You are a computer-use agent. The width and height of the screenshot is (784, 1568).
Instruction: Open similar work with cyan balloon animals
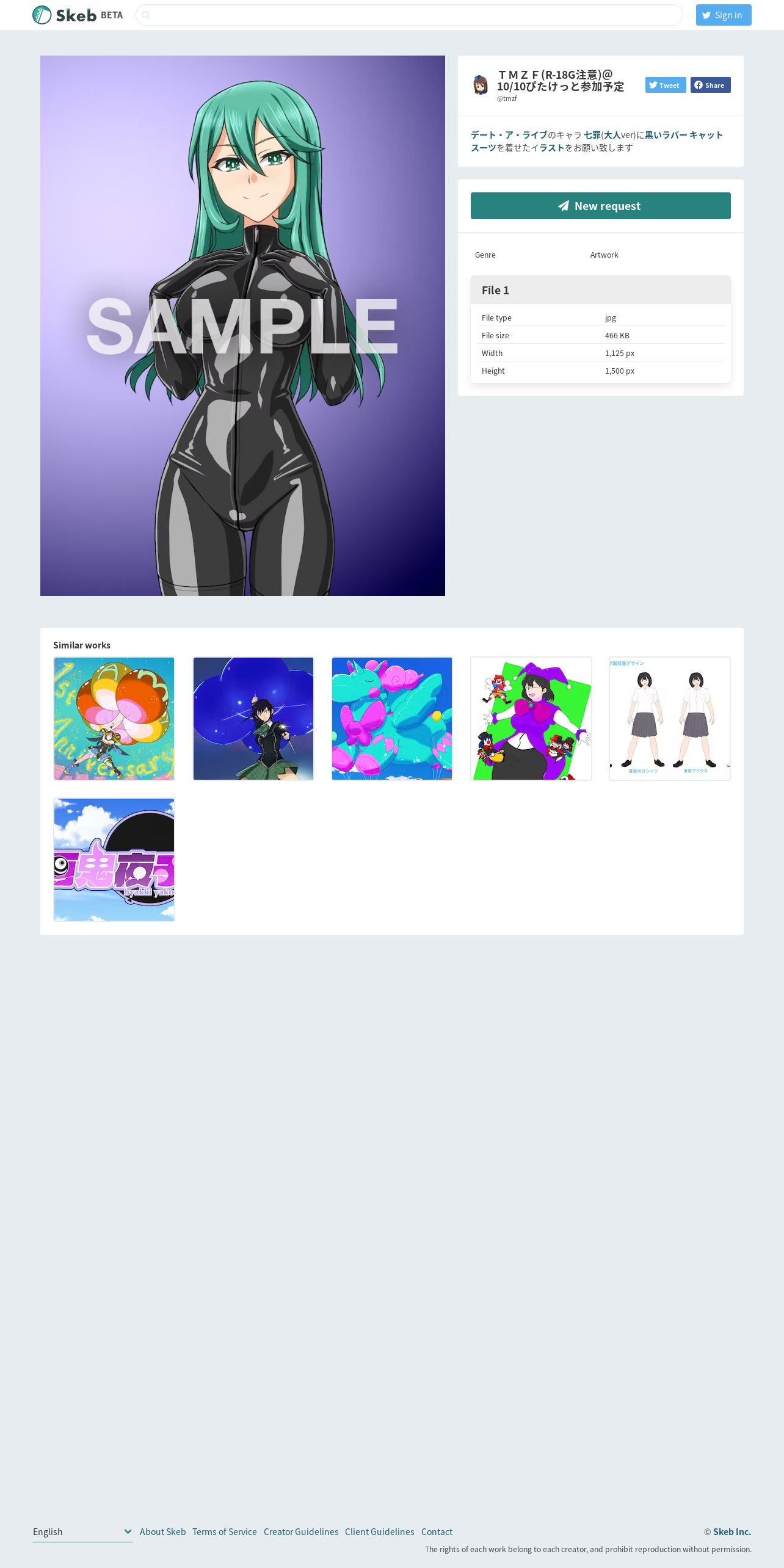pos(392,719)
